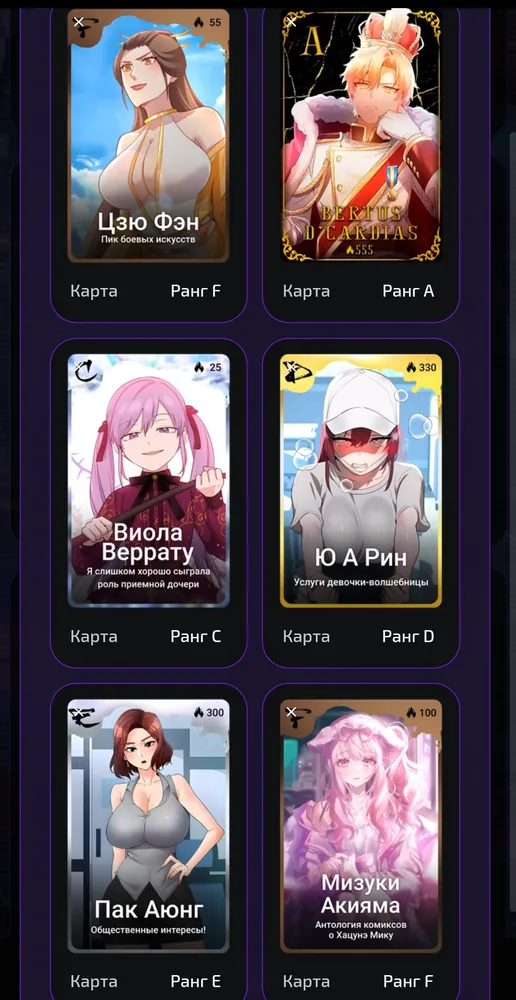This screenshot has height=1000, width=516.
Task: Open the Bertus D'Cardias card
Action: 361,135
